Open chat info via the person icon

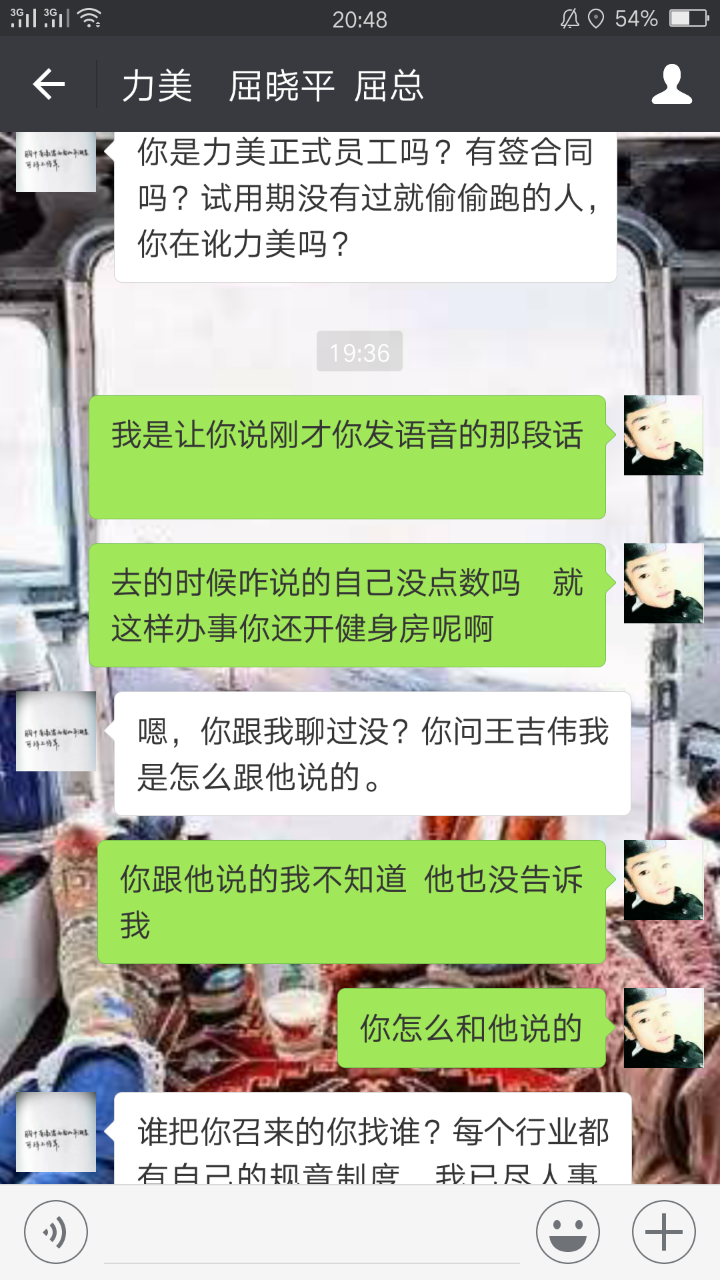[671, 85]
